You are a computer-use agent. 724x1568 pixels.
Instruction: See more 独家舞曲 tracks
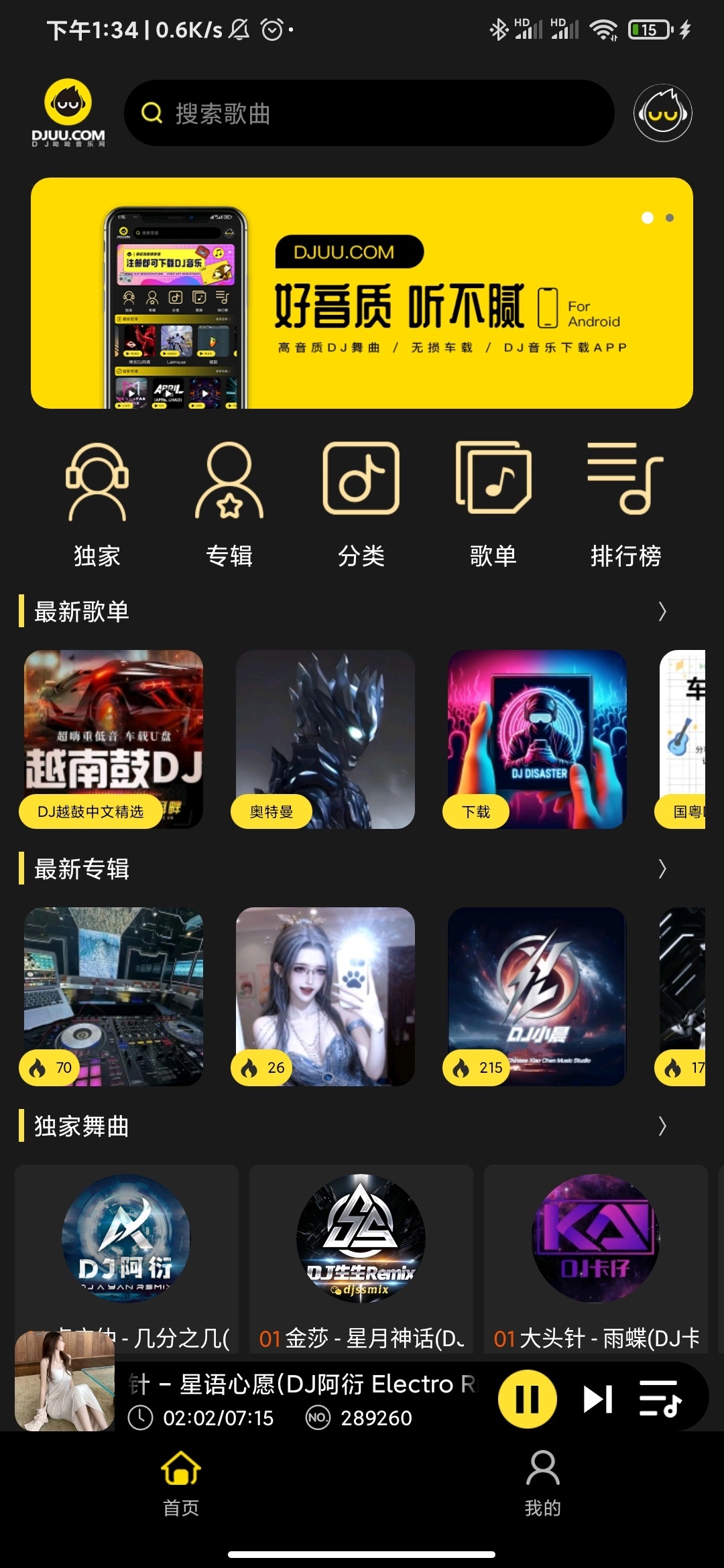pyautogui.click(x=662, y=1126)
